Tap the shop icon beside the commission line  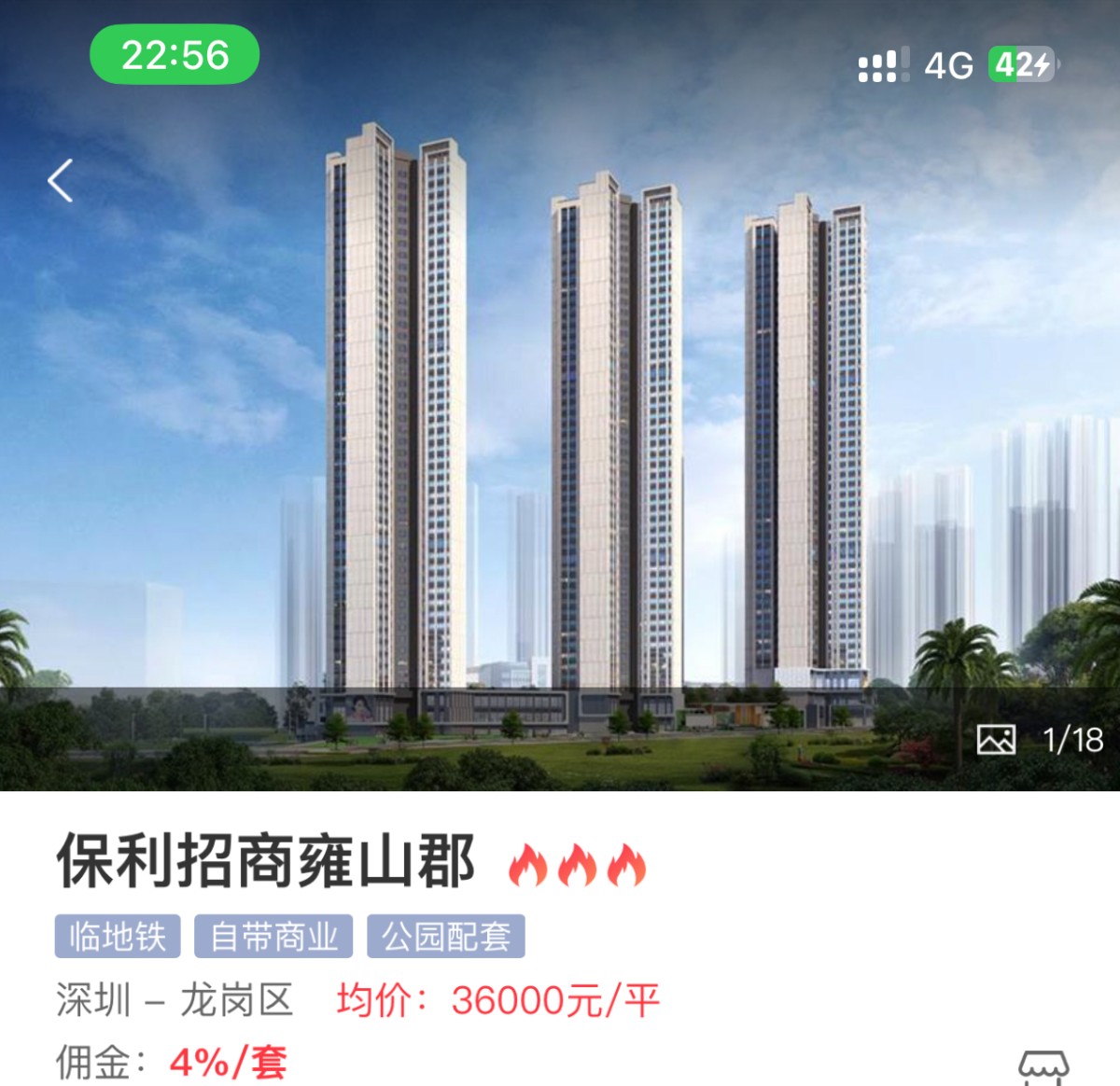[1043, 1067]
